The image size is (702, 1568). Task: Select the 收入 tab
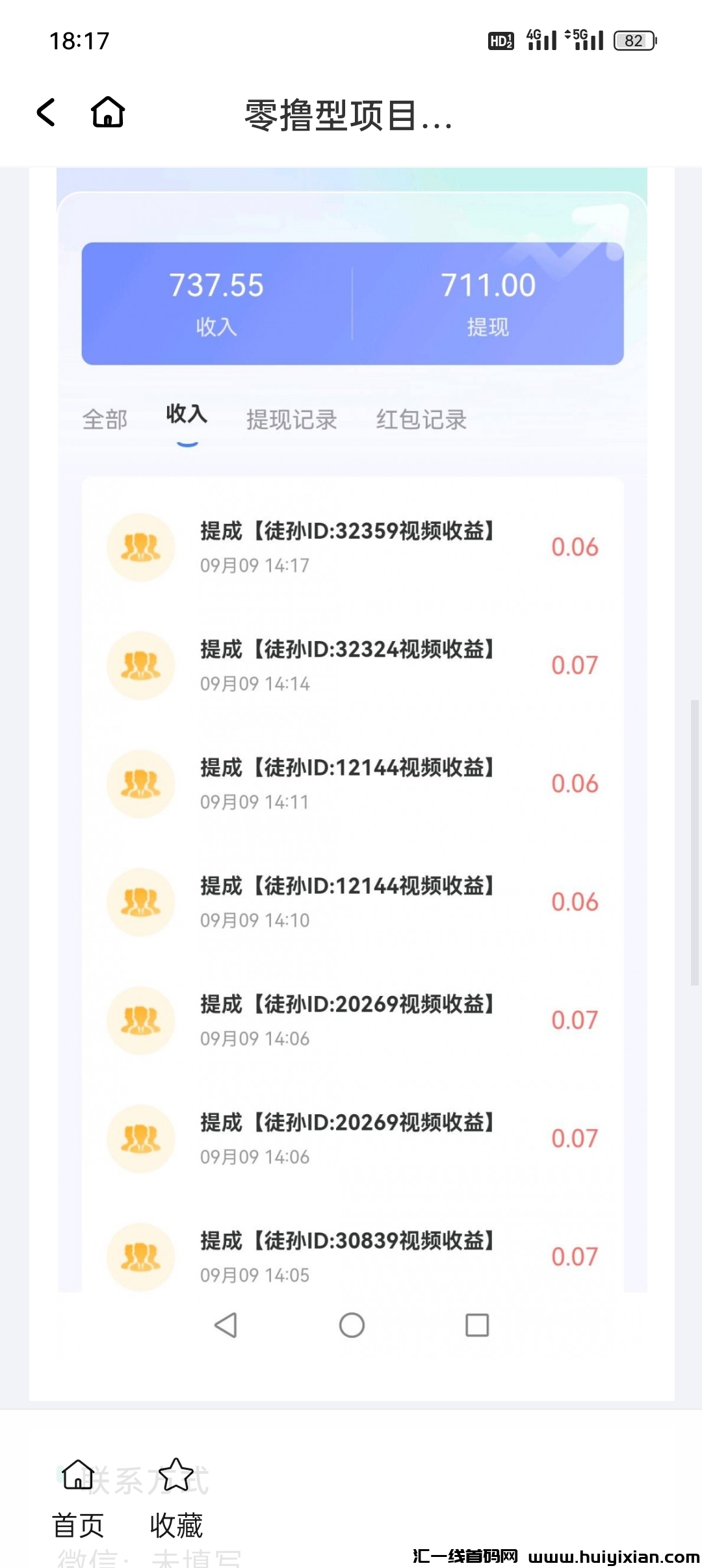tap(187, 418)
